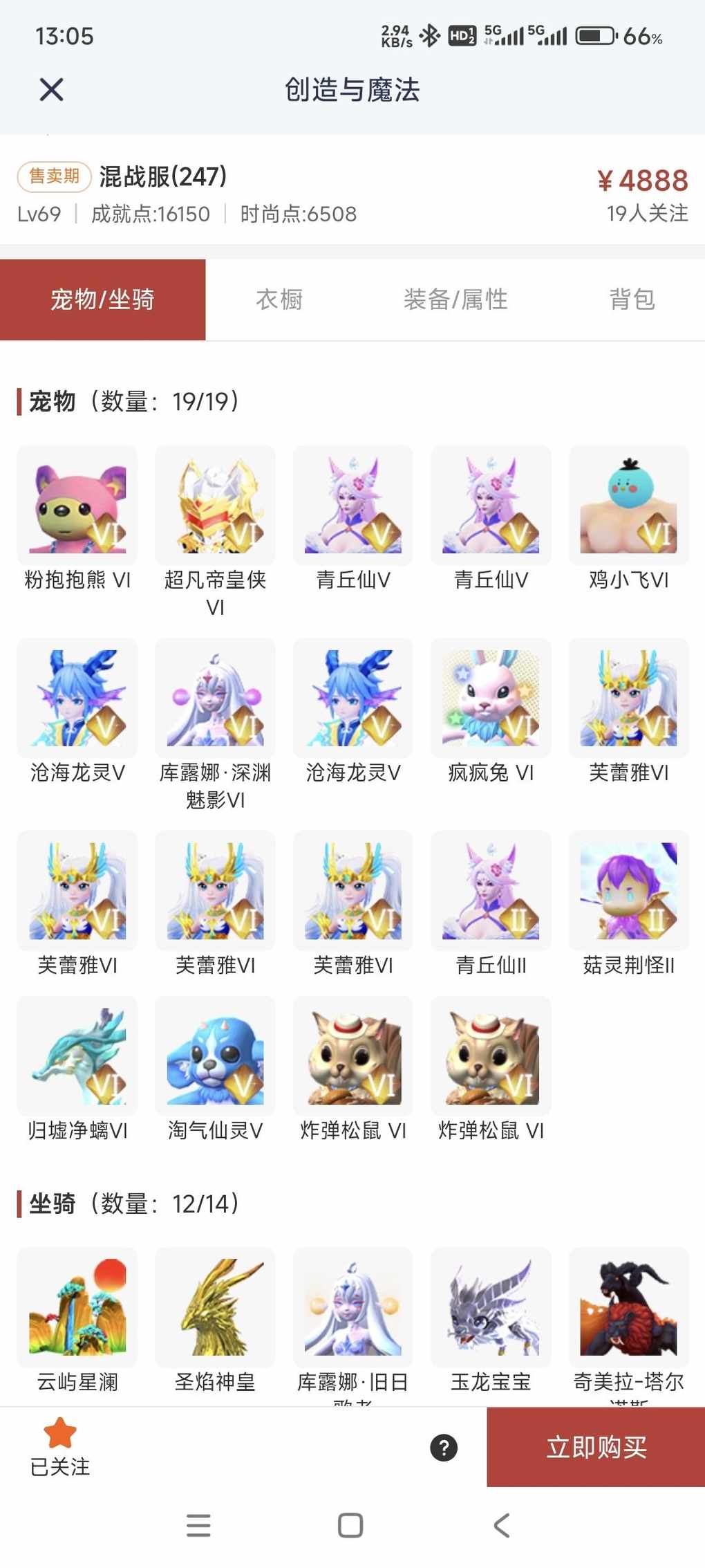The height and width of the screenshot is (1568, 705).
Task: Open the 圣焰神皇 mount tile
Action: point(215,1307)
